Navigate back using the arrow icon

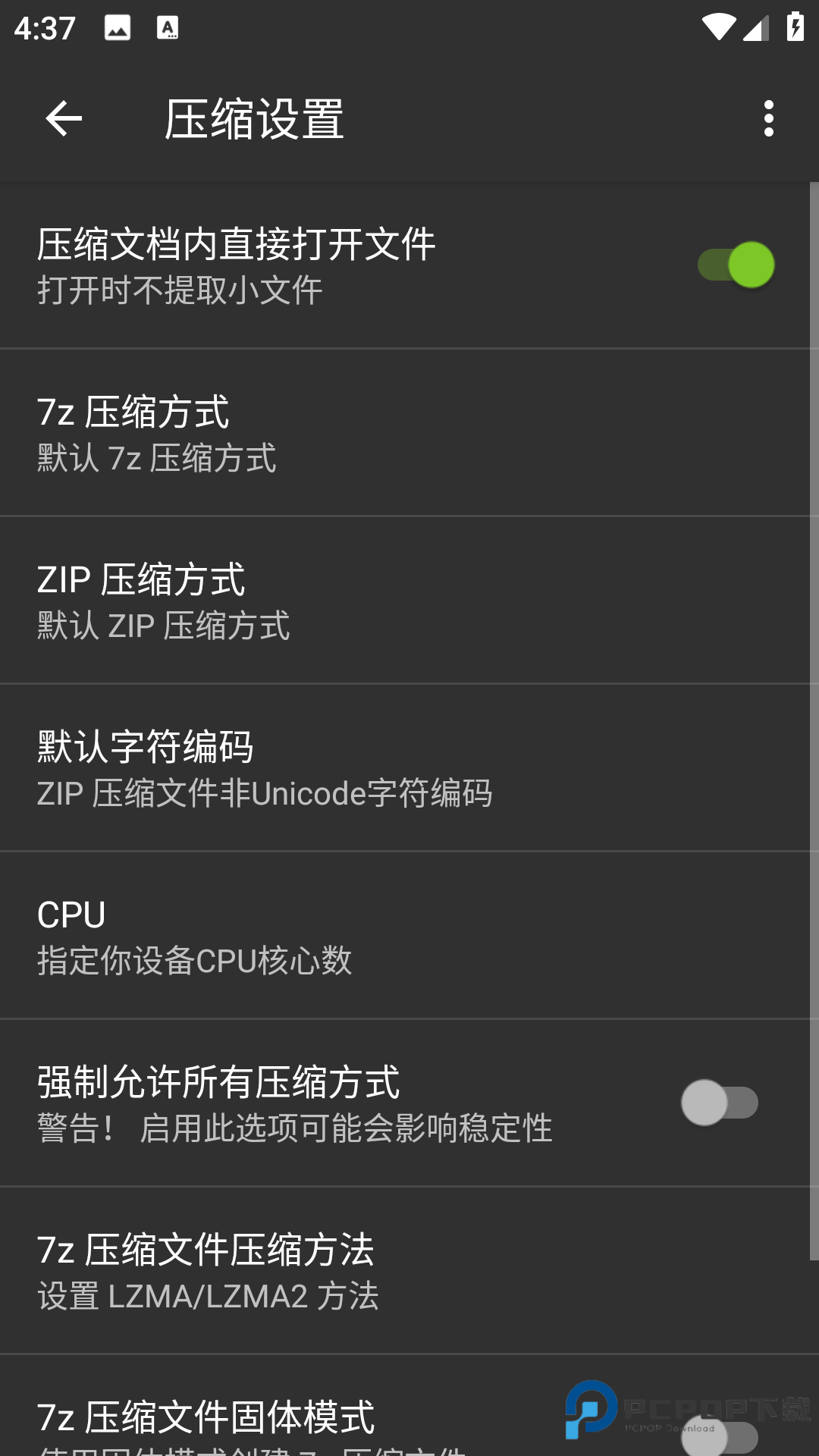click(x=64, y=119)
